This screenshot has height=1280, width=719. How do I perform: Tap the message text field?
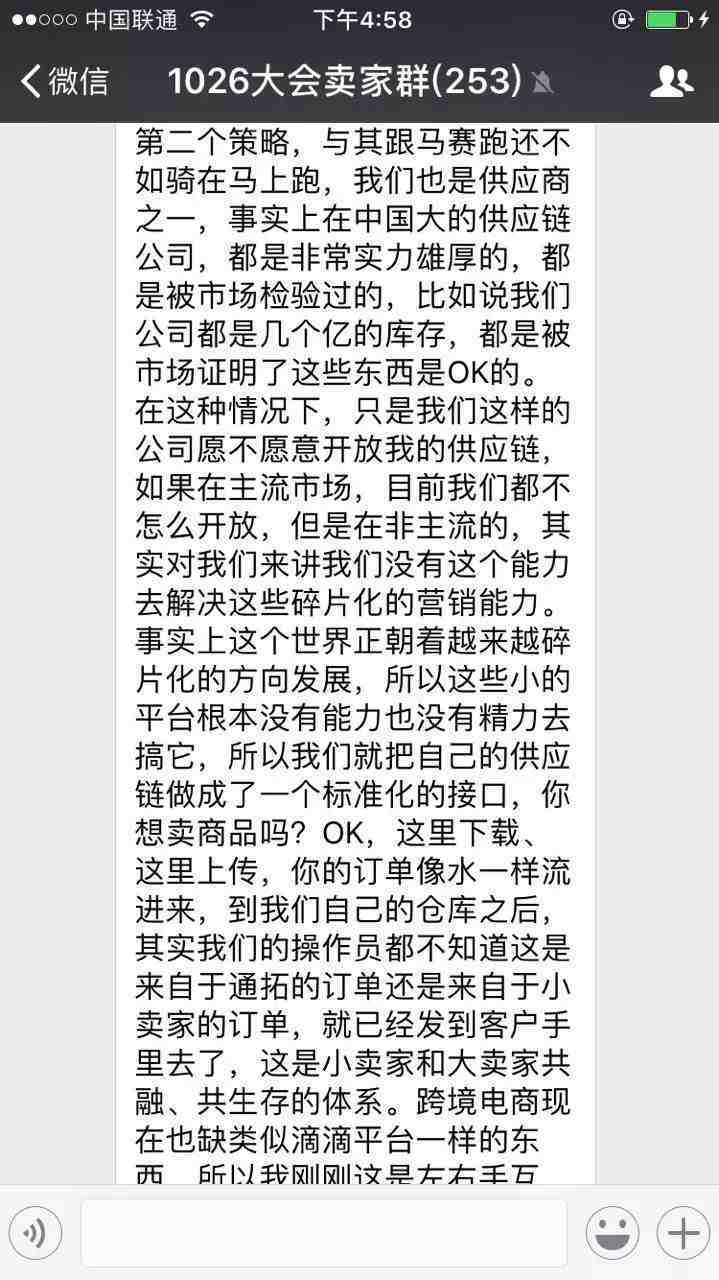(324, 1233)
